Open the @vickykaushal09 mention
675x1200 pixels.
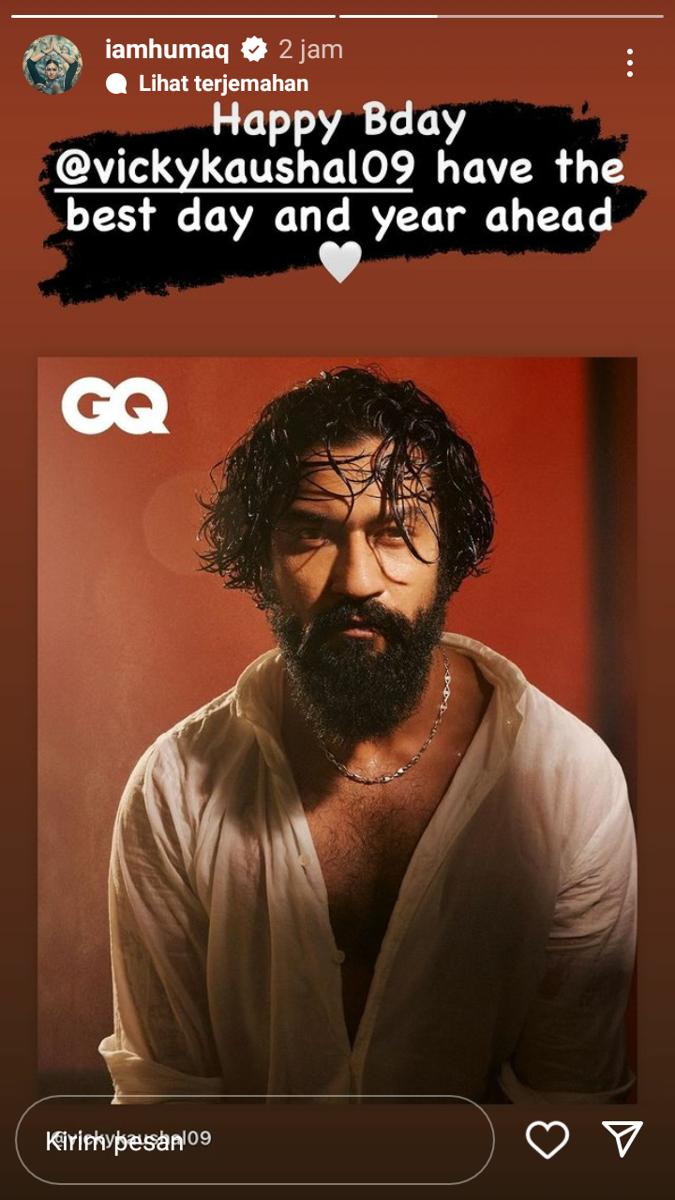(x=233, y=169)
